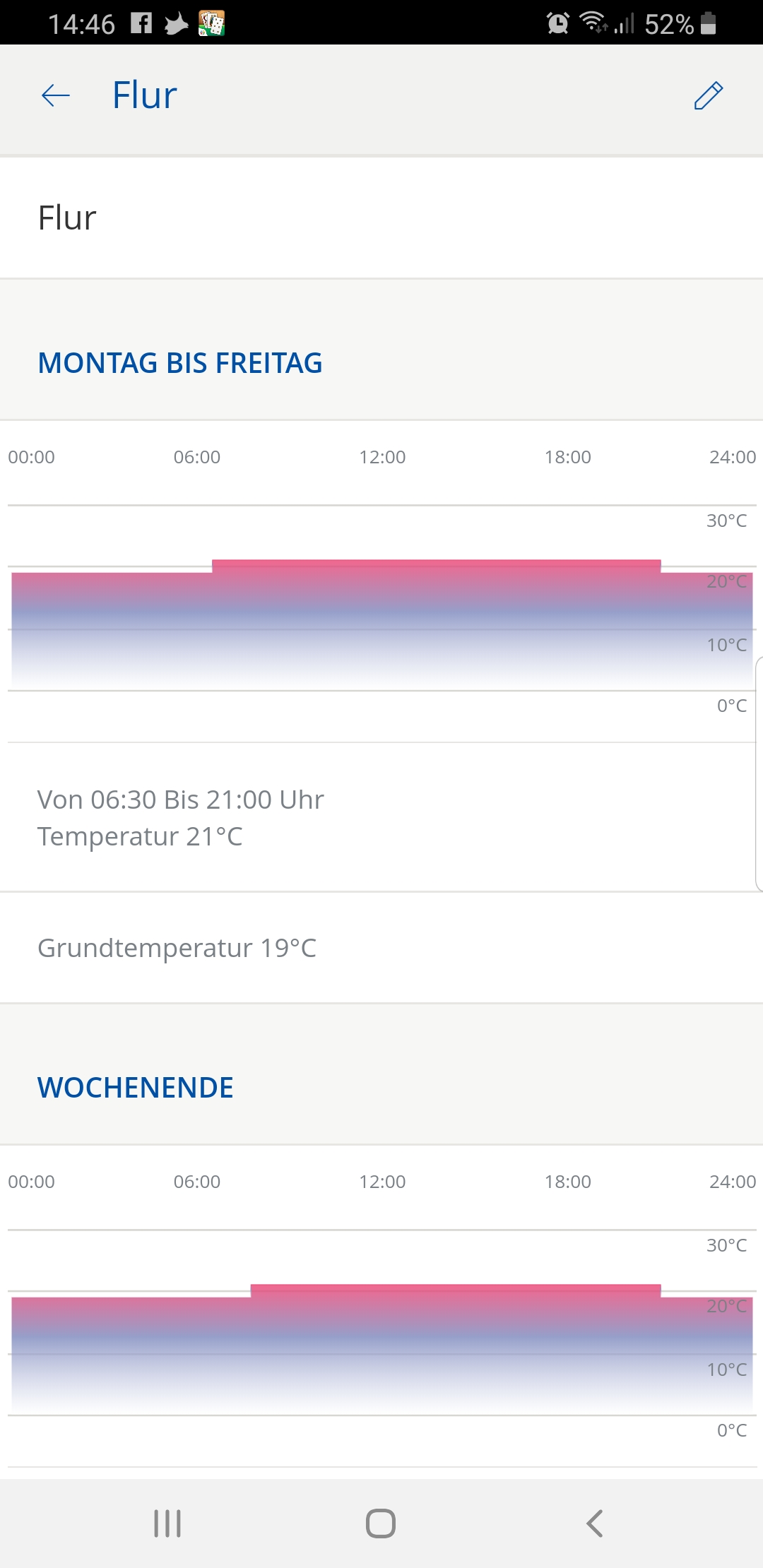Go to the phone's home screen

[x=381, y=1524]
